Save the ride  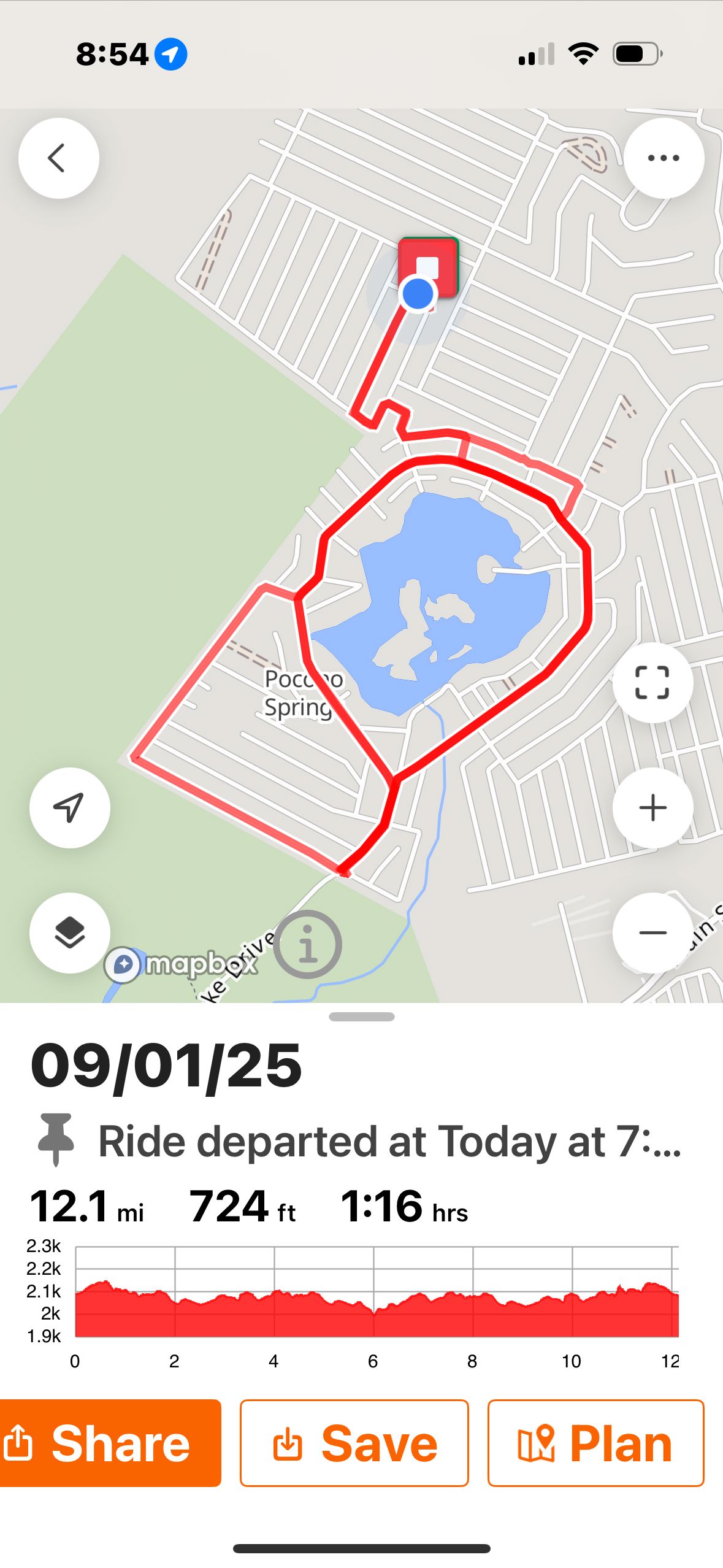(x=354, y=1443)
